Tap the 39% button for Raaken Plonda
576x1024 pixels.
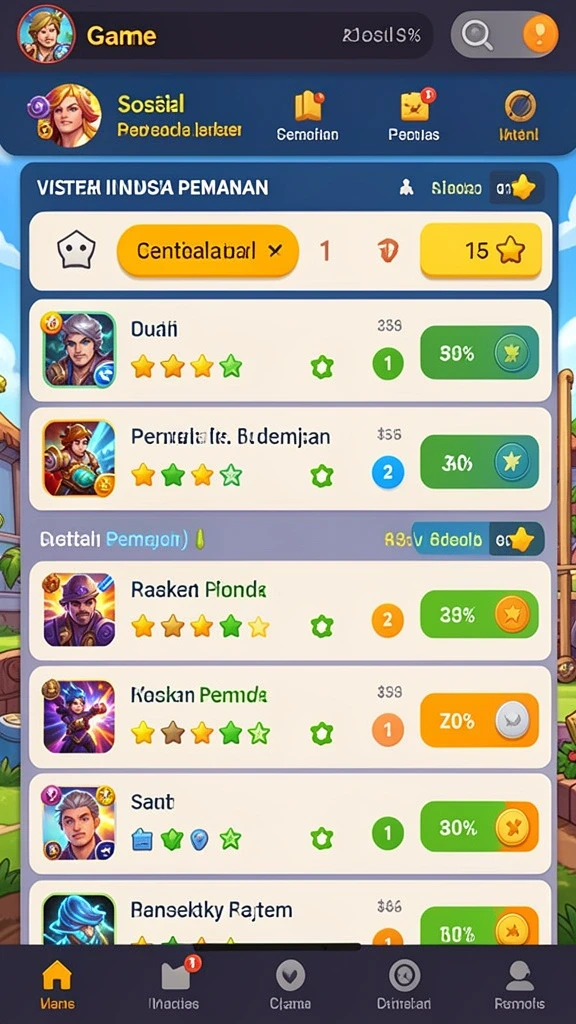click(479, 614)
